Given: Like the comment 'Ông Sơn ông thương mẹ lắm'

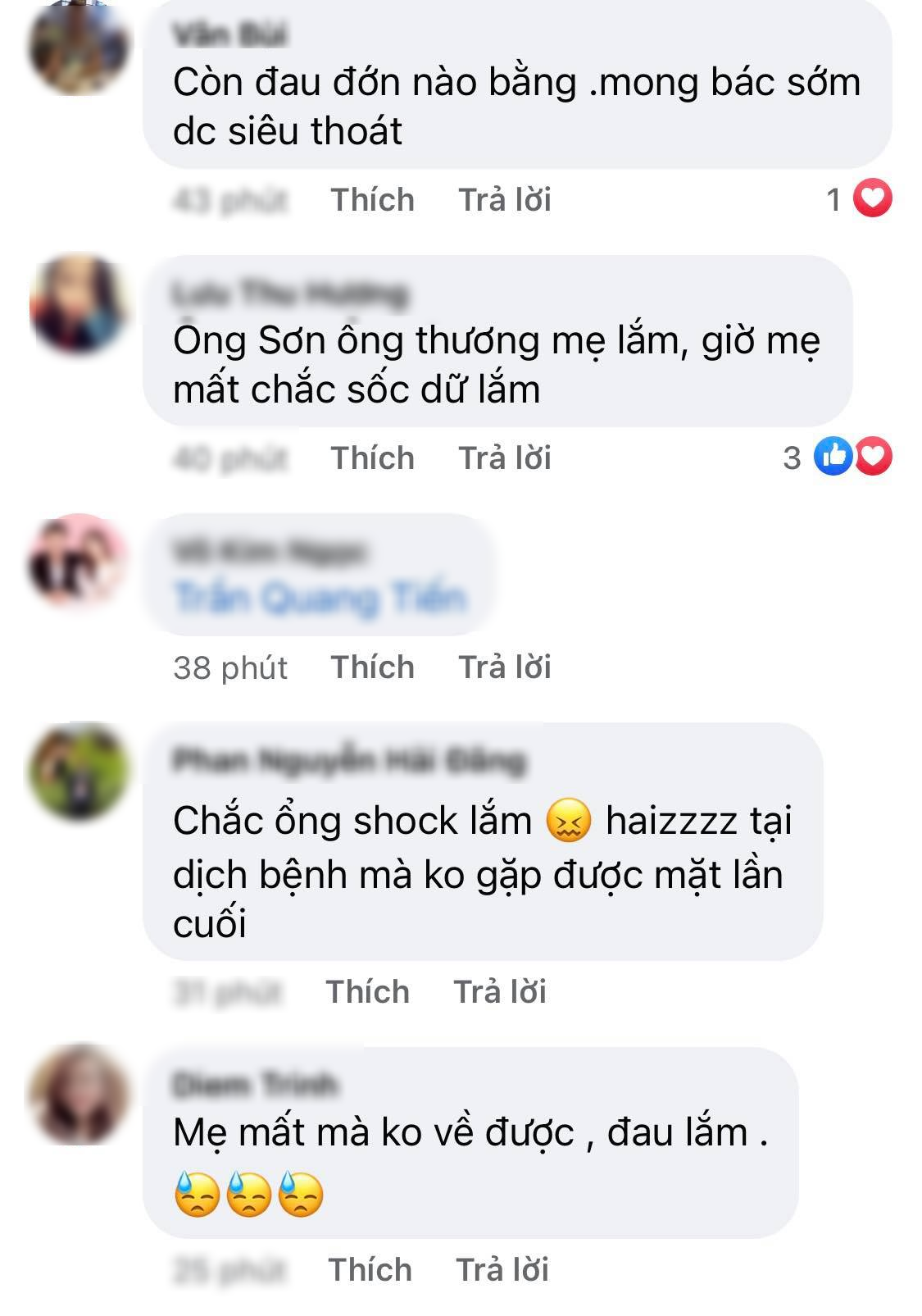Looking at the screenshot, I should [372, 458].
